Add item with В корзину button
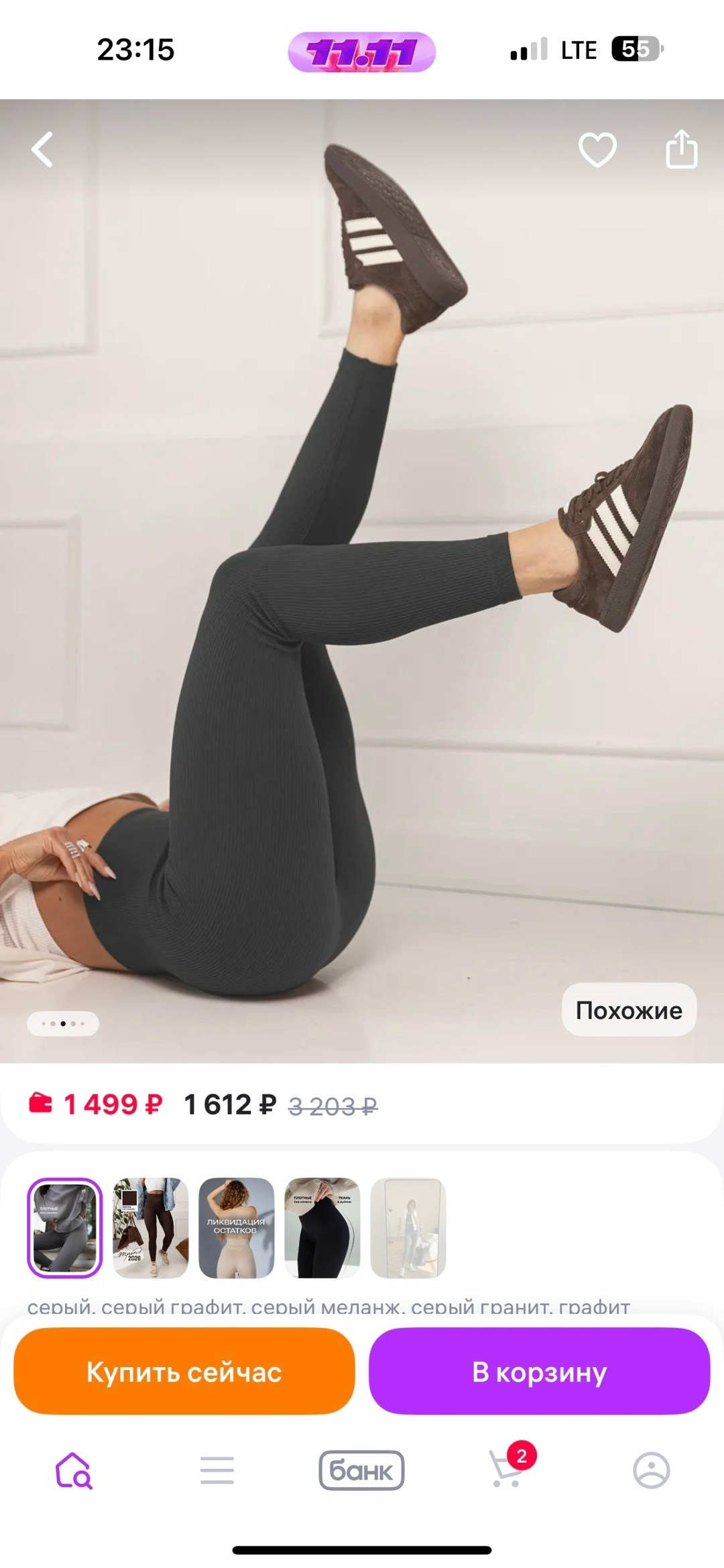This screenshot has height=1568, width=724. tap(539, 1372)
